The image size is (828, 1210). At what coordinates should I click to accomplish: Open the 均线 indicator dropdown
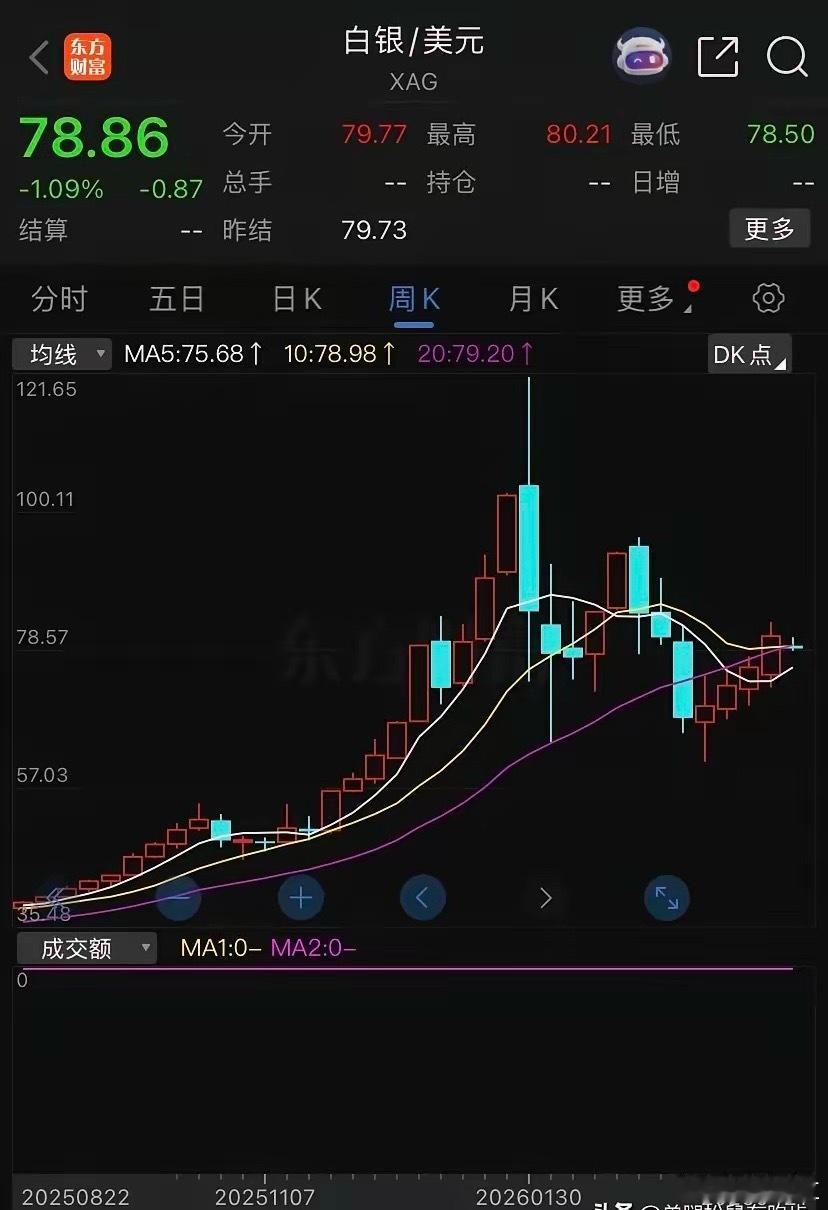pos(61,354)
